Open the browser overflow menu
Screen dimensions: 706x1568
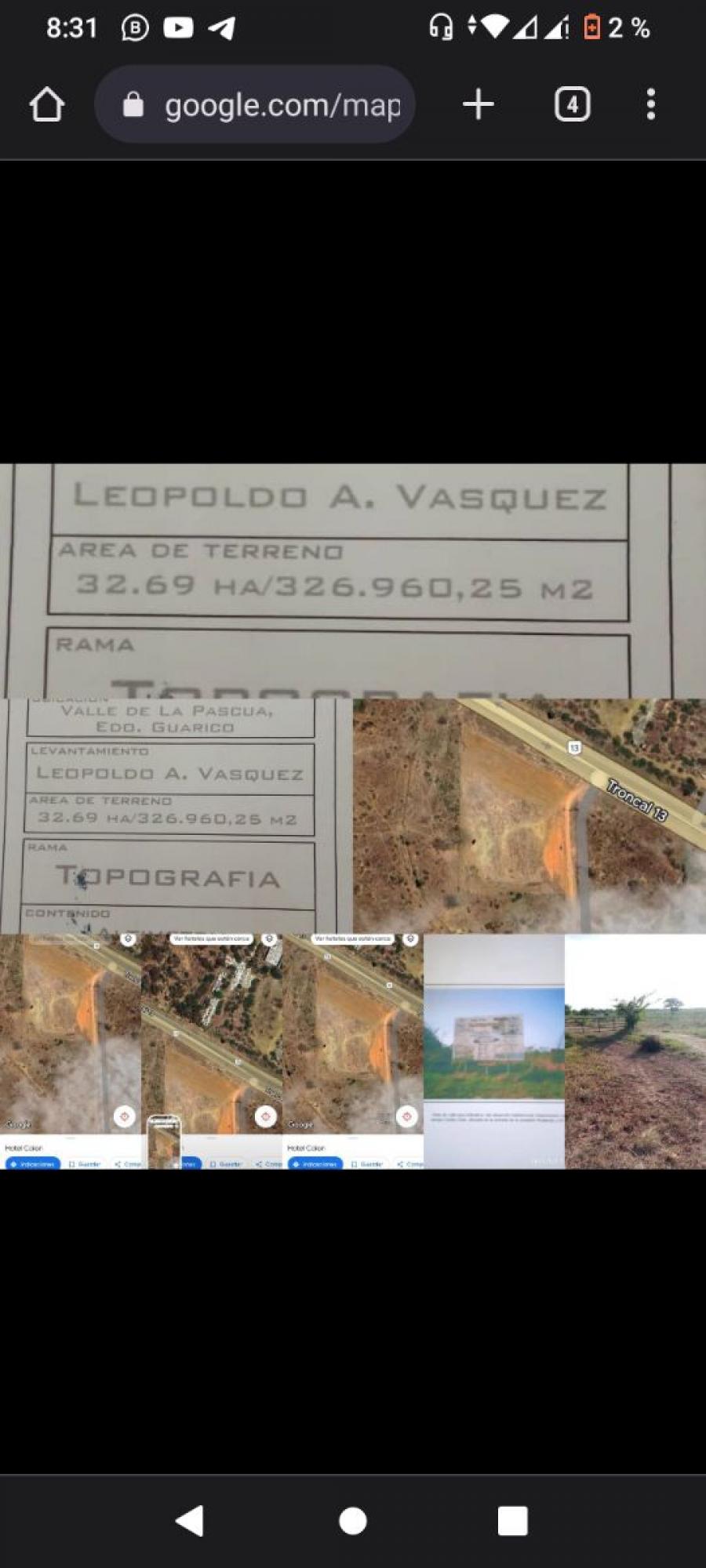650,104
